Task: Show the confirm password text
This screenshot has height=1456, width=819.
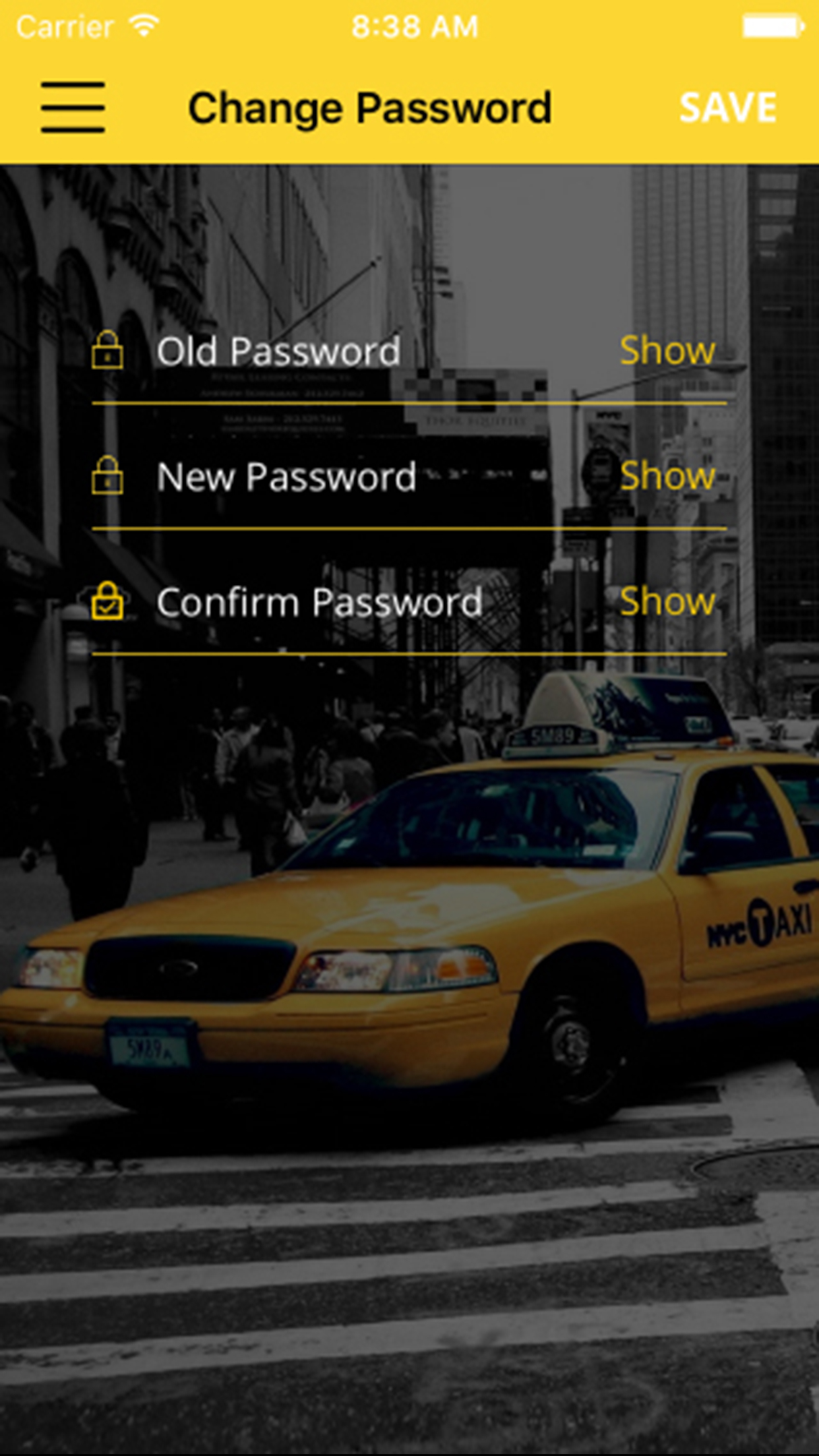Action: (x=667, y=601)
